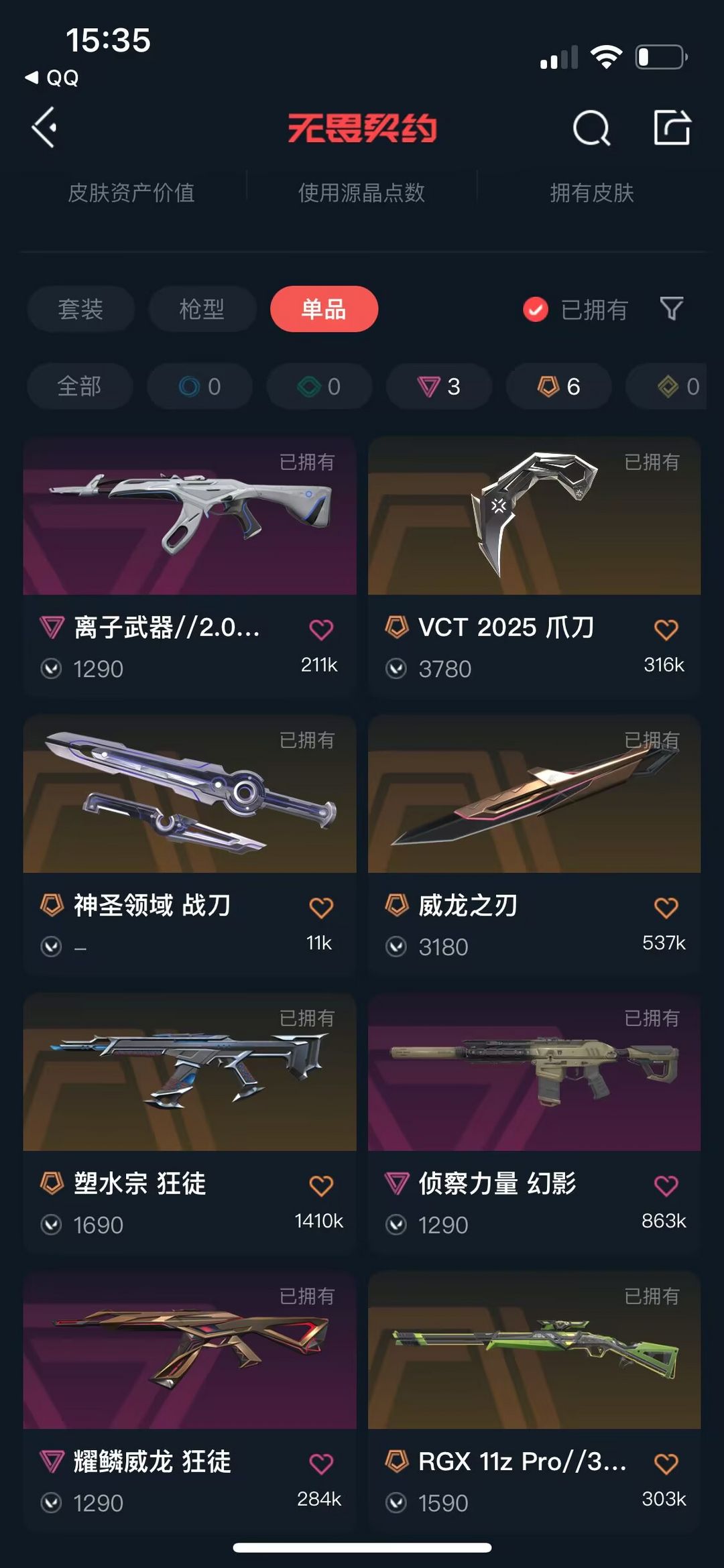The image size is (724, 1568).
Task: Favorite the 离子武器//2.0 skin
Action: pos(321,629)
